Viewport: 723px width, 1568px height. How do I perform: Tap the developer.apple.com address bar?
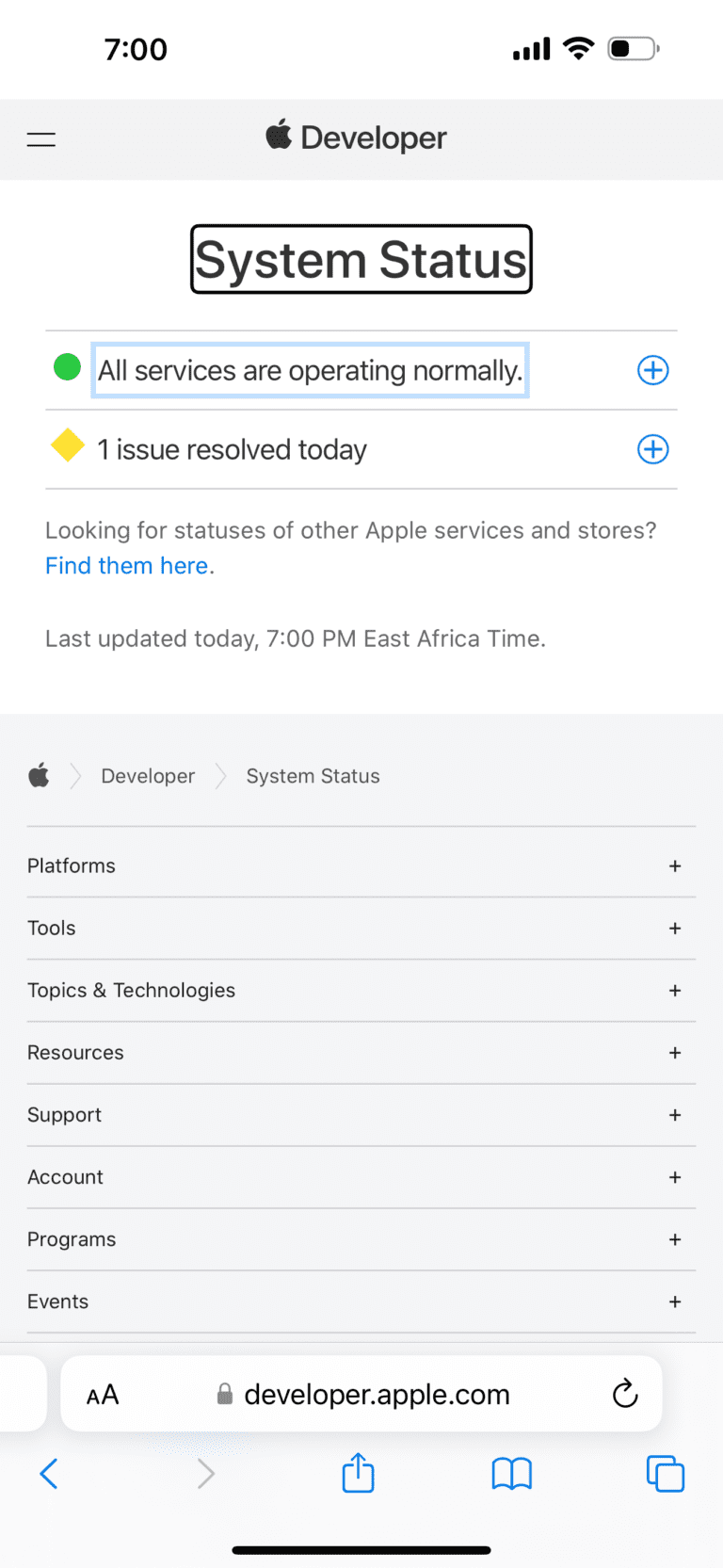pyautogui.click(x=377, y=1394)
